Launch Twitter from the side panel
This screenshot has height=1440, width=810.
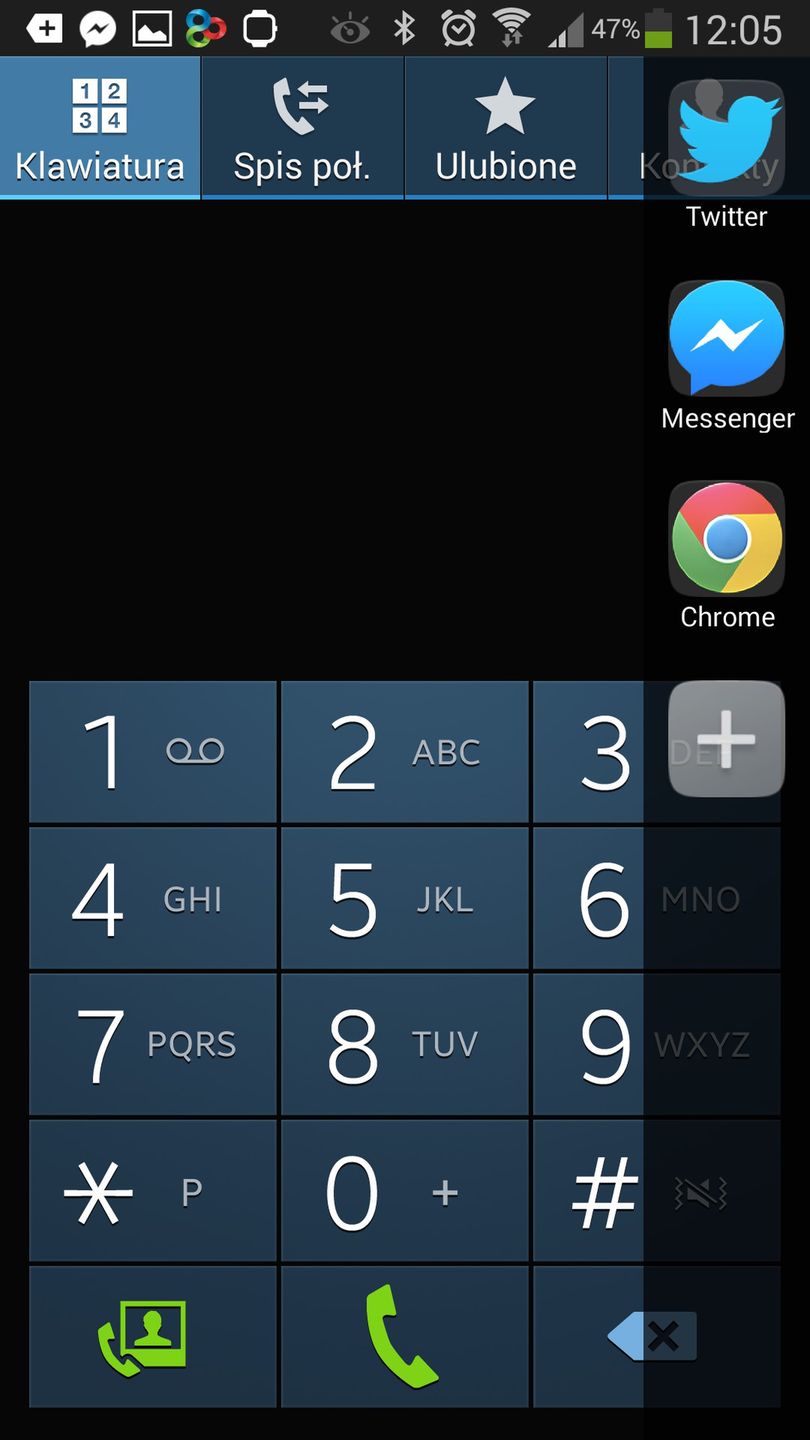(726, 140)
